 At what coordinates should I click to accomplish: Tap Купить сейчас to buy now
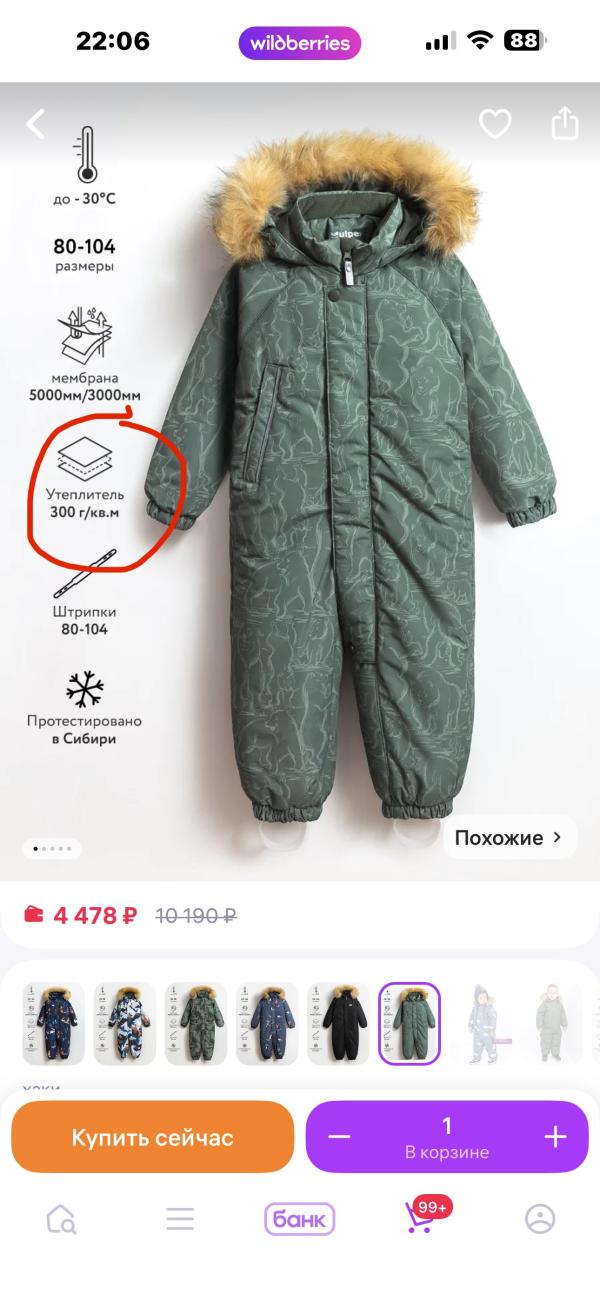click(x=152, y=1137)
